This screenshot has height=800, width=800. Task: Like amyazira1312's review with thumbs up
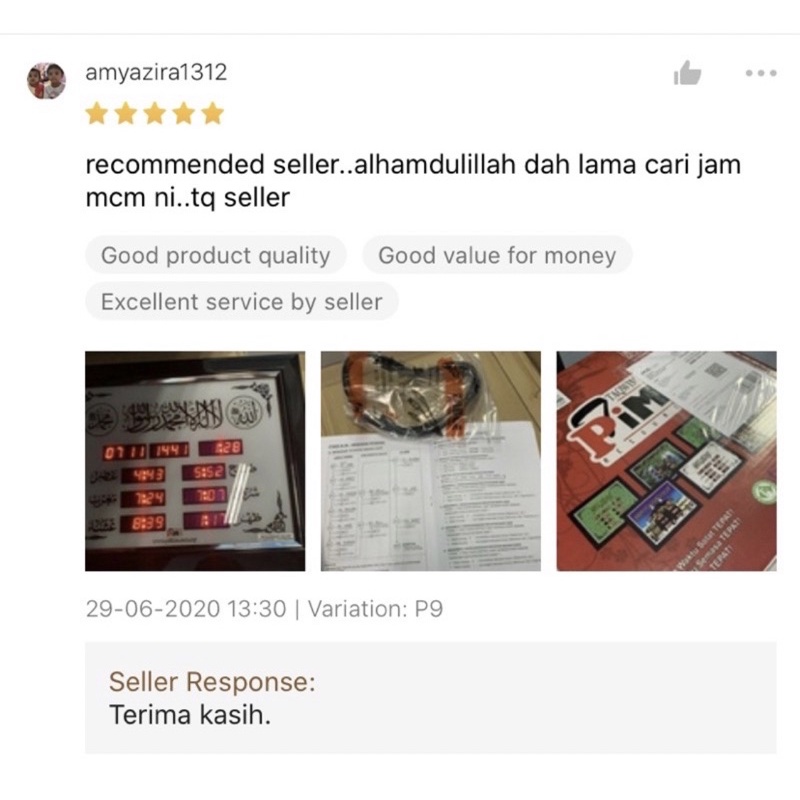pyautogui.click(x=687, y=73)
